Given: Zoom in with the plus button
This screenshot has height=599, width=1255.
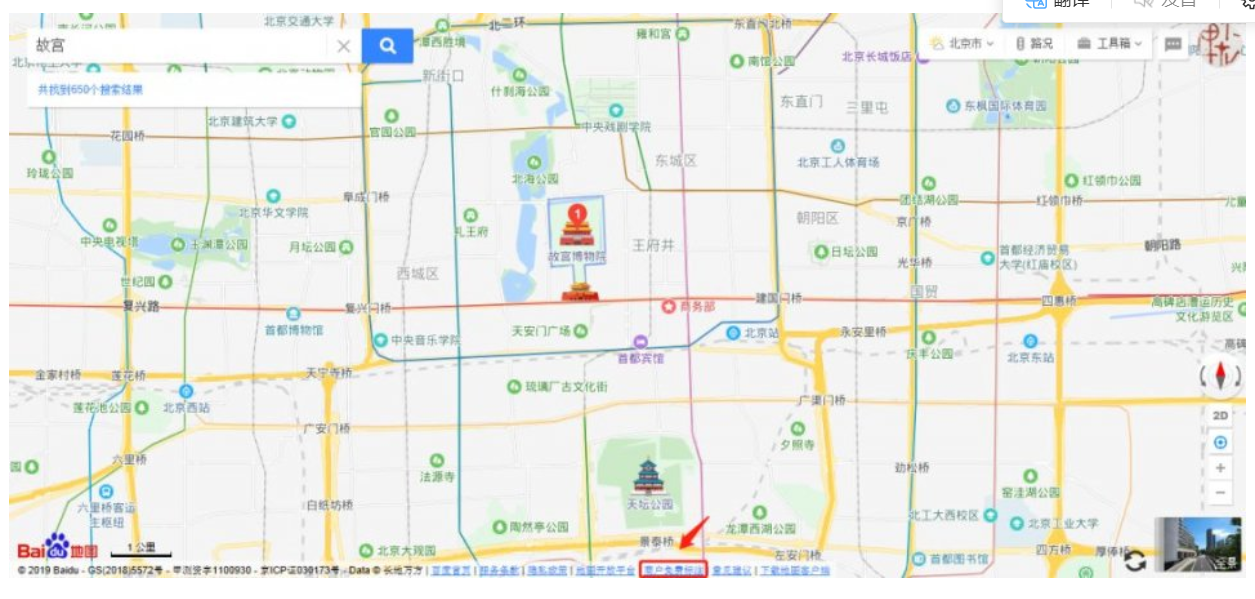Looking at the screenshot, I should (1220, 468).
